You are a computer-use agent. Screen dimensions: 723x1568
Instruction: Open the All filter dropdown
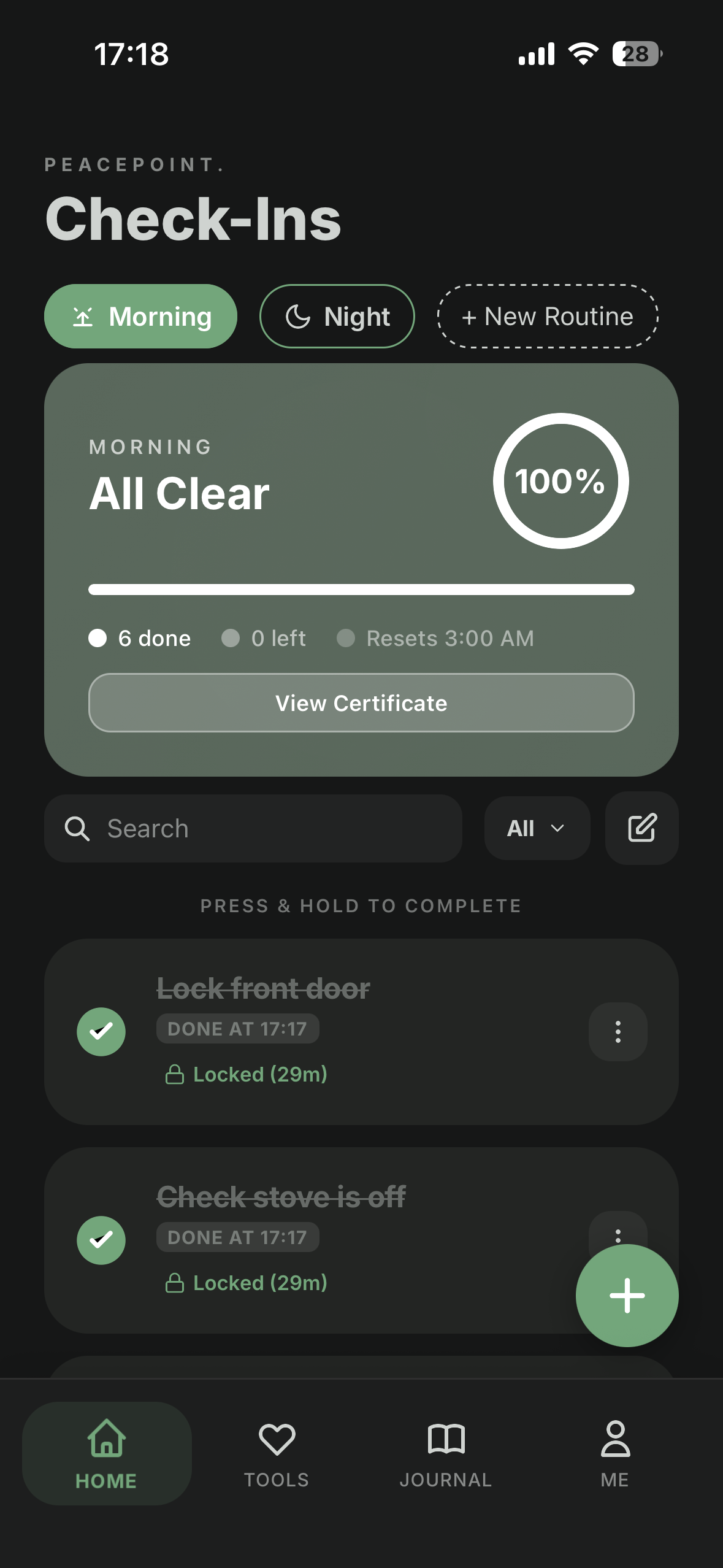click(537, 828)
